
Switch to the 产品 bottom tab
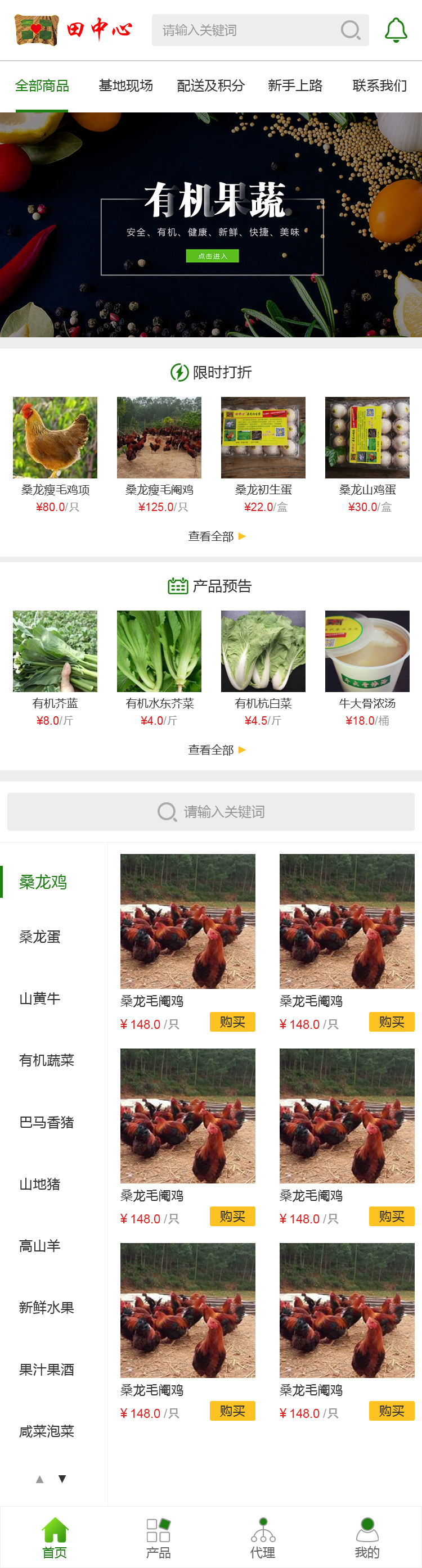(x=158, y=1538)
